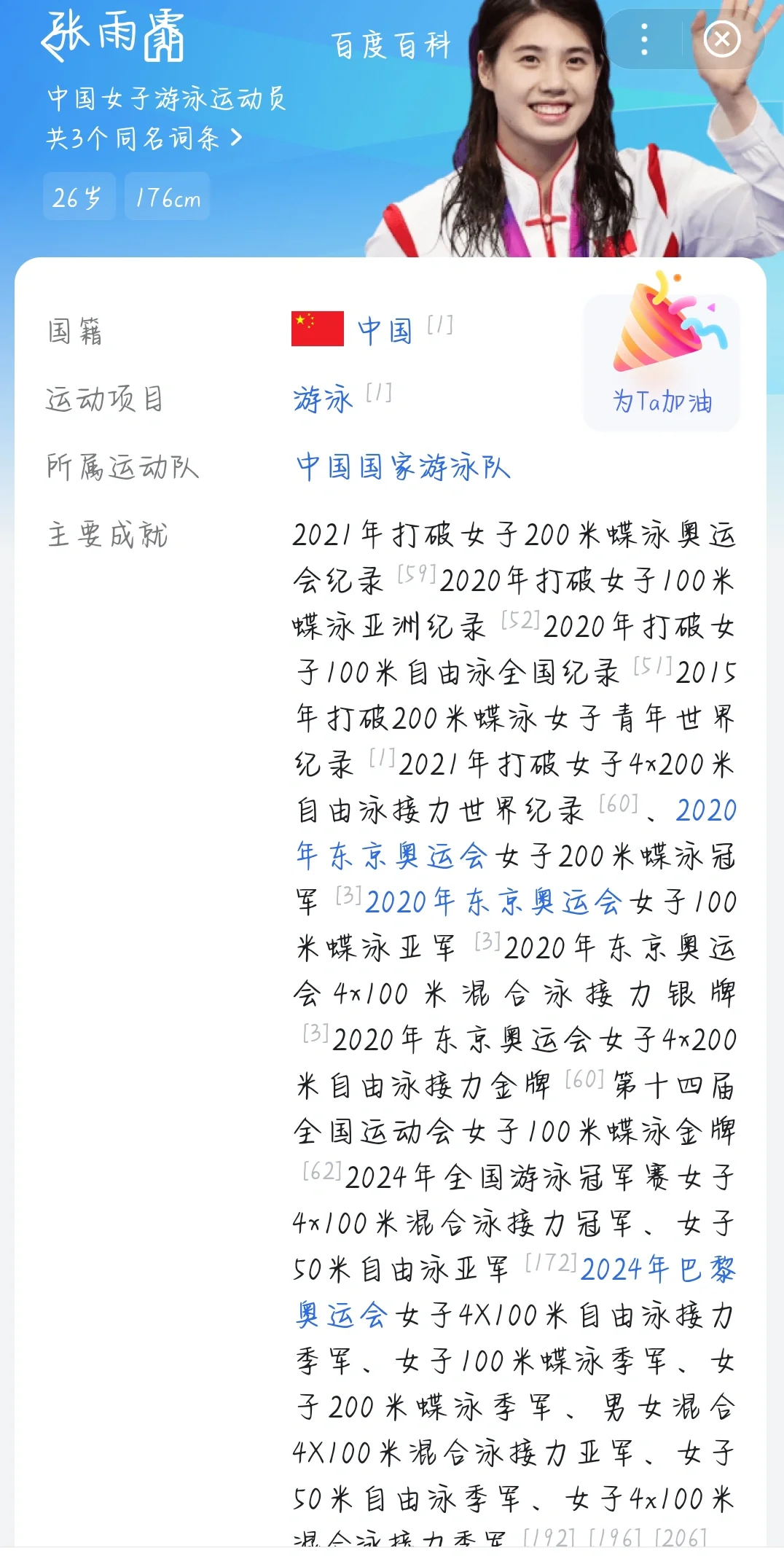Viewport: 784px width, 1556px height.
Task: Open the 2024年巴黎奥运会 link
Action: tap(514, 1292)
